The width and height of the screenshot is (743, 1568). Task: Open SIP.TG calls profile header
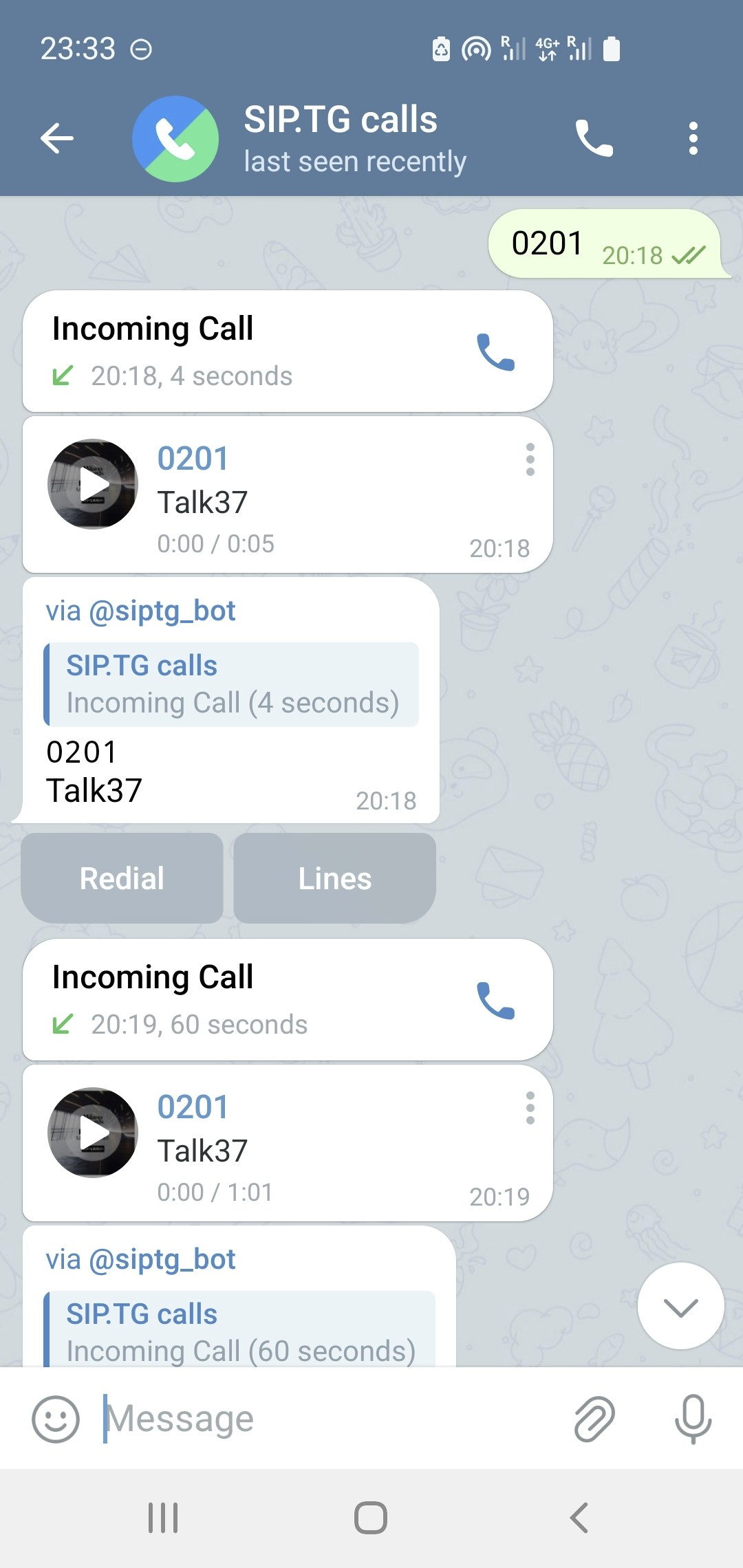click(341, 139)
